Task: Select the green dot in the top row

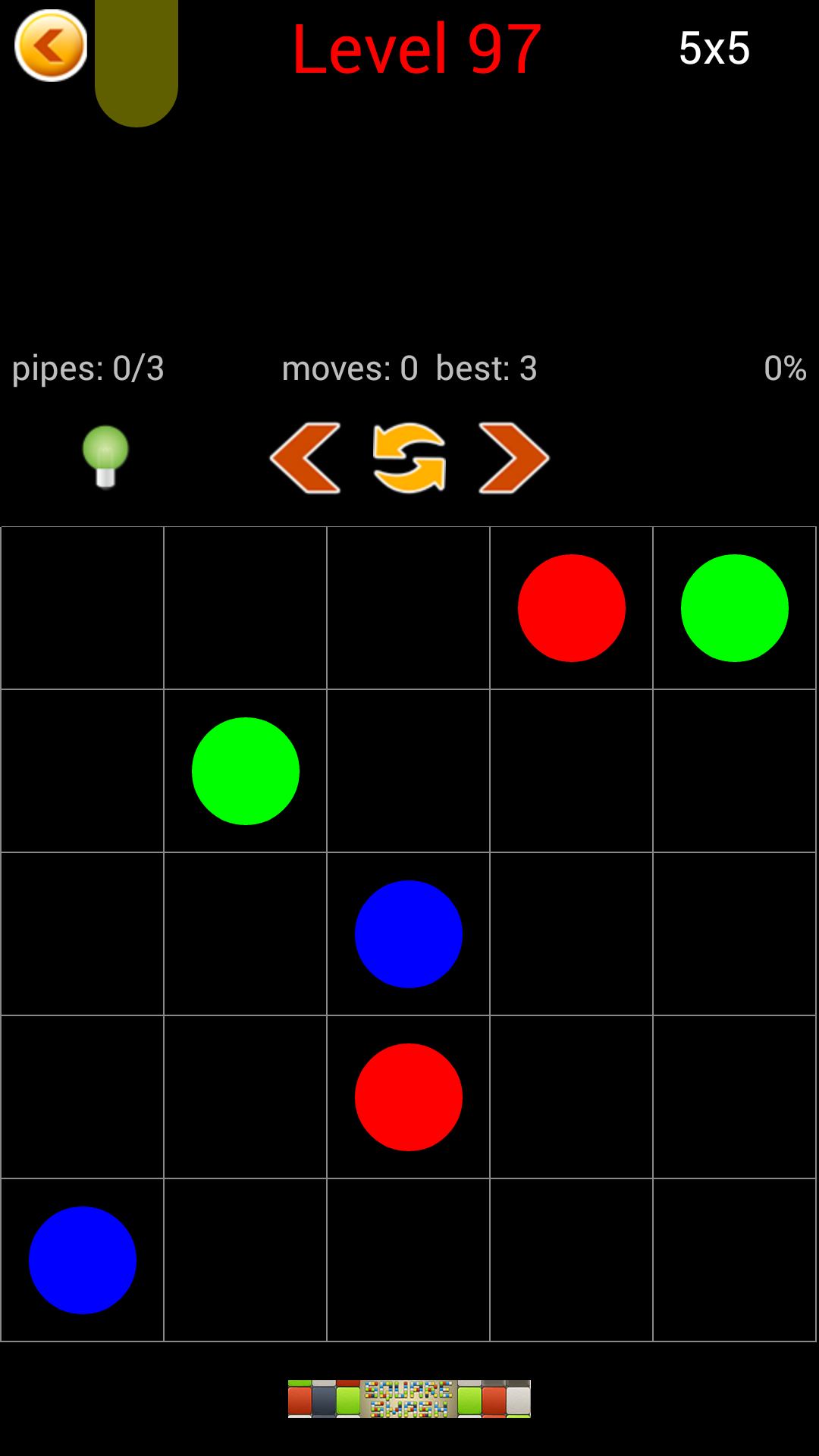Action: click(x=734, y=608)
